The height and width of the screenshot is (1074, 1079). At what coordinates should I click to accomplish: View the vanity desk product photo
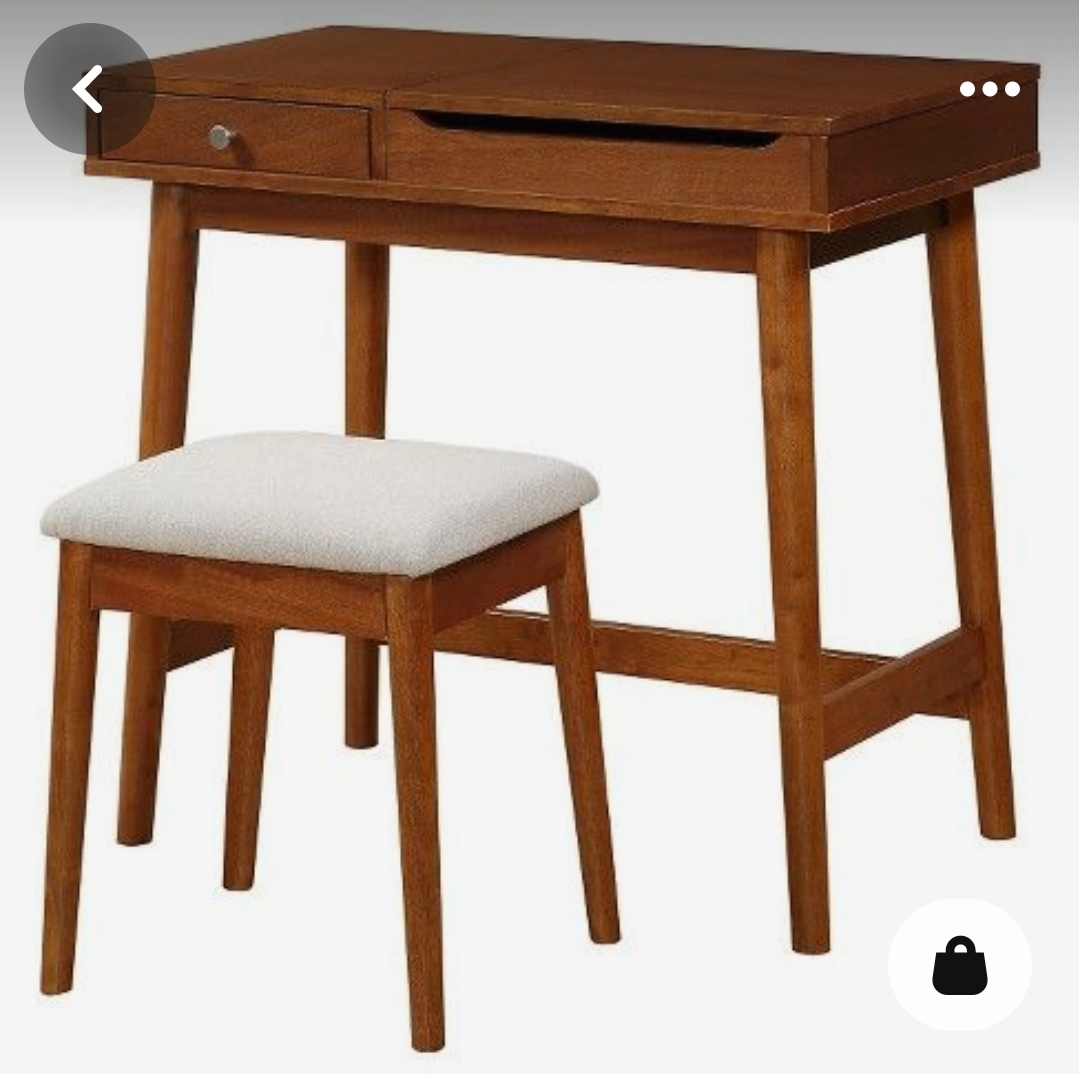point(560,450)
